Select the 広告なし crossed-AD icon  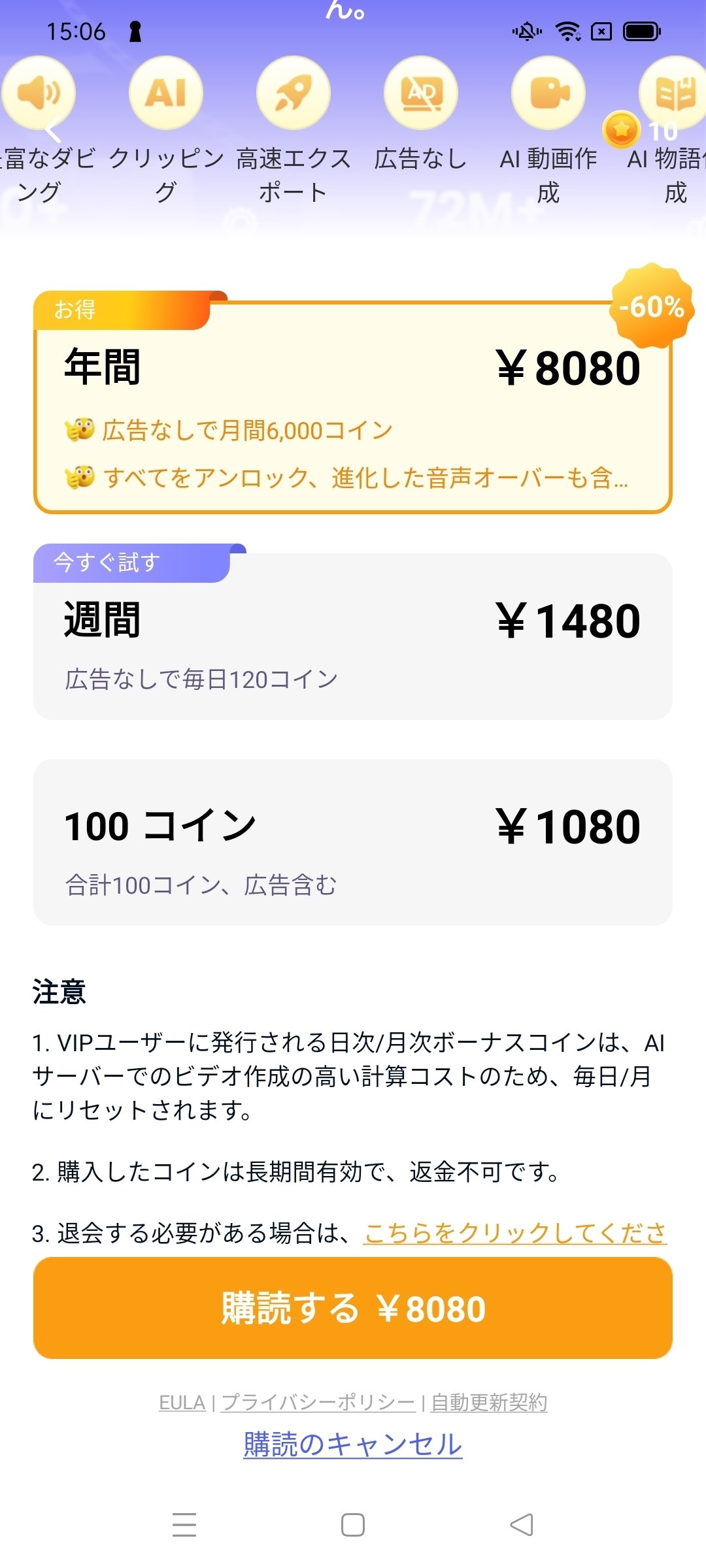(x=420, y=91)
